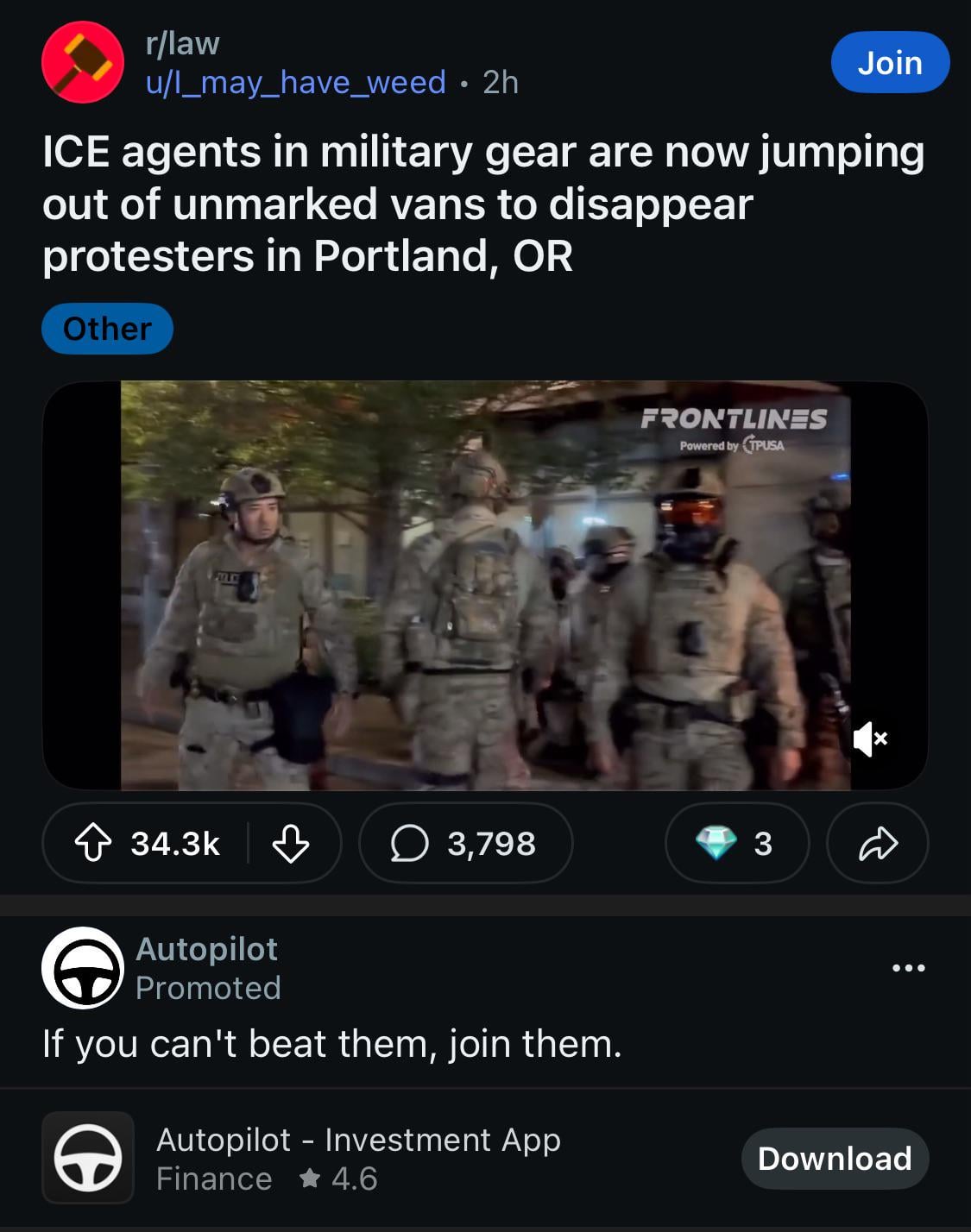
Task: Open the Autopilot promoted profile
Action: (206, 949)
